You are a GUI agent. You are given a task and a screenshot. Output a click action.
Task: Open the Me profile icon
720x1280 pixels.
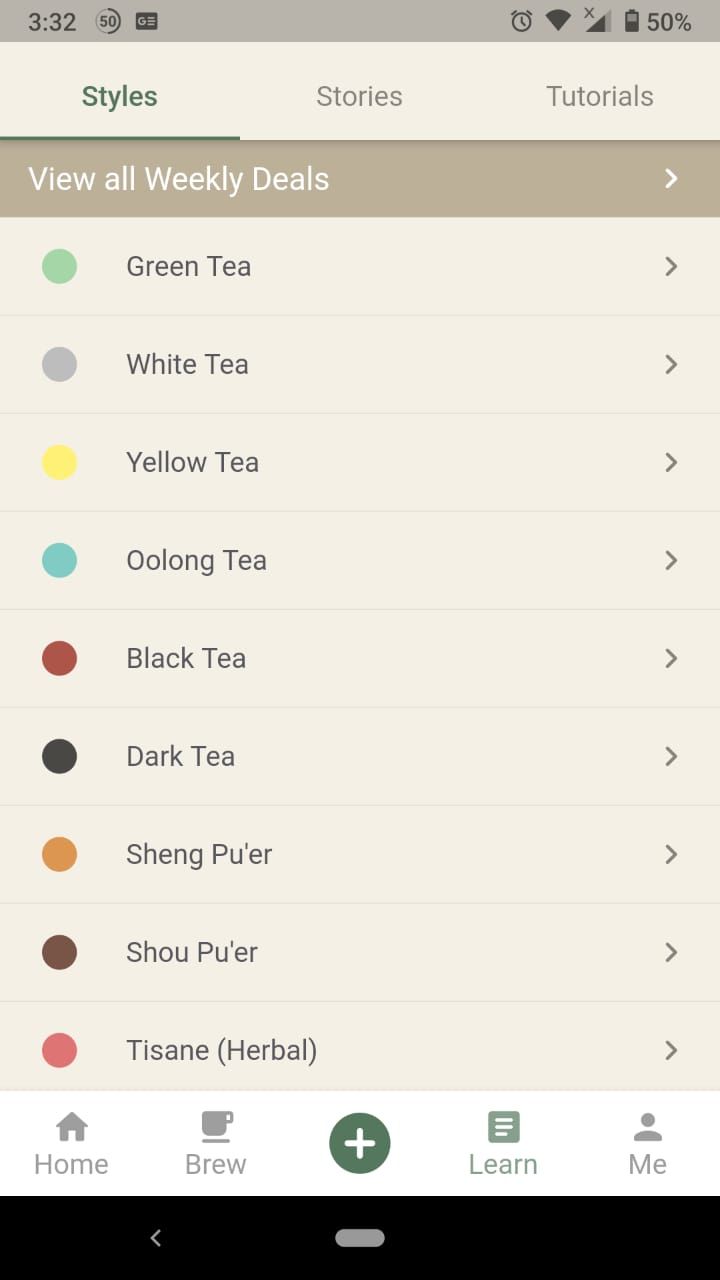click(647, 1140)
